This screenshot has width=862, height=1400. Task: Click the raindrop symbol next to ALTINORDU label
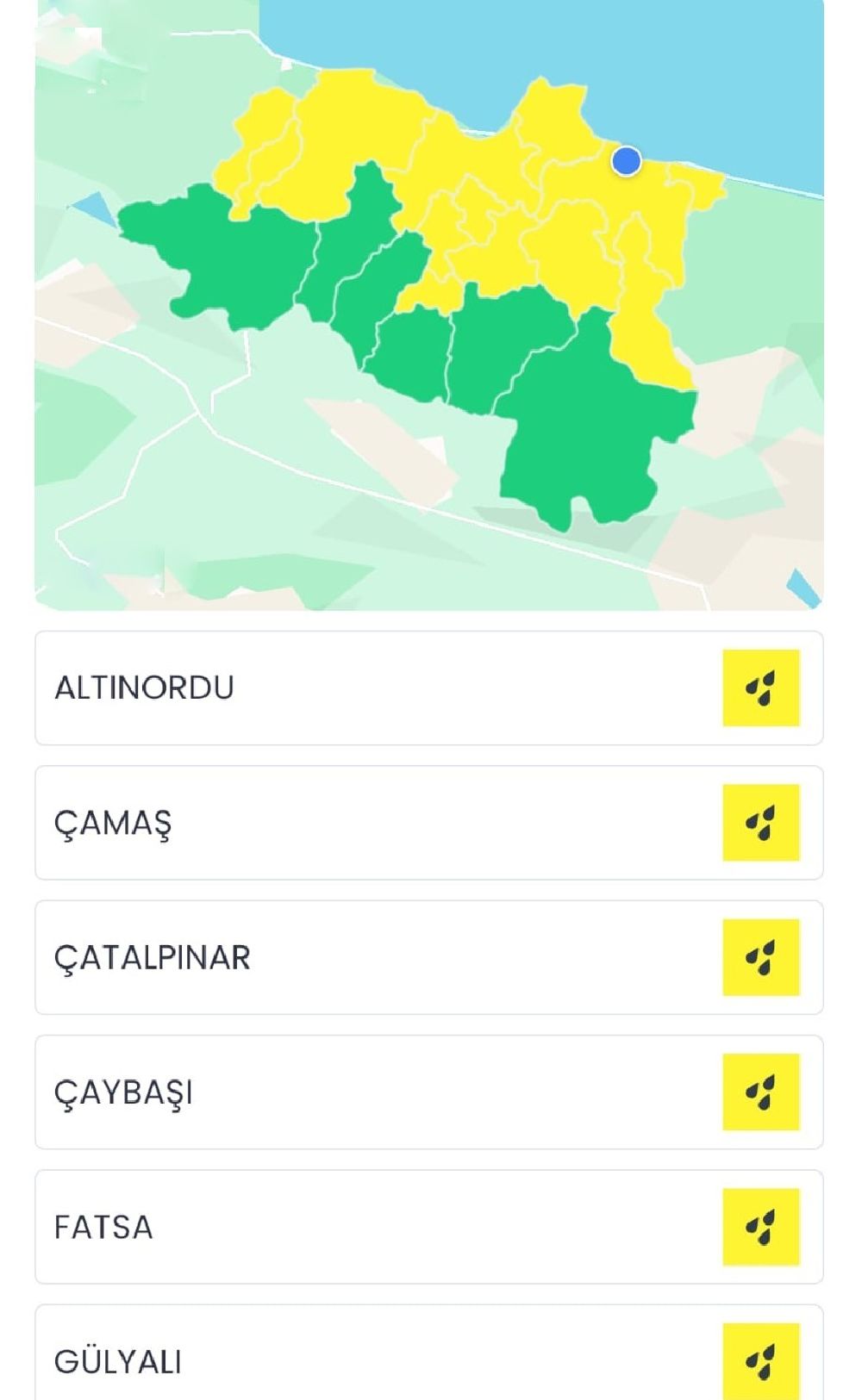[x=762, y=688]
